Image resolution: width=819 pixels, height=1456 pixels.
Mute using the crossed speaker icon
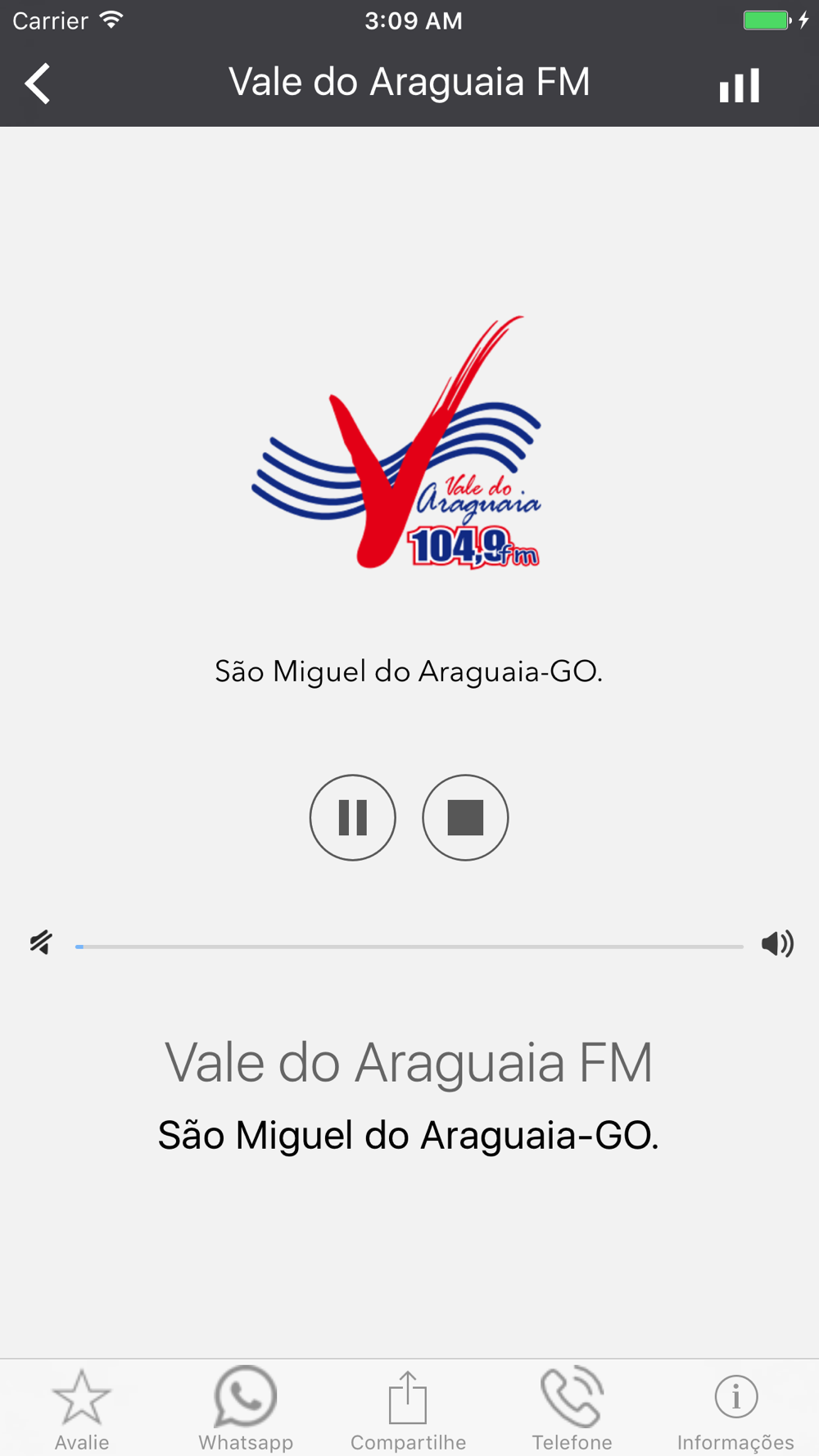click(x=41, y=943)
